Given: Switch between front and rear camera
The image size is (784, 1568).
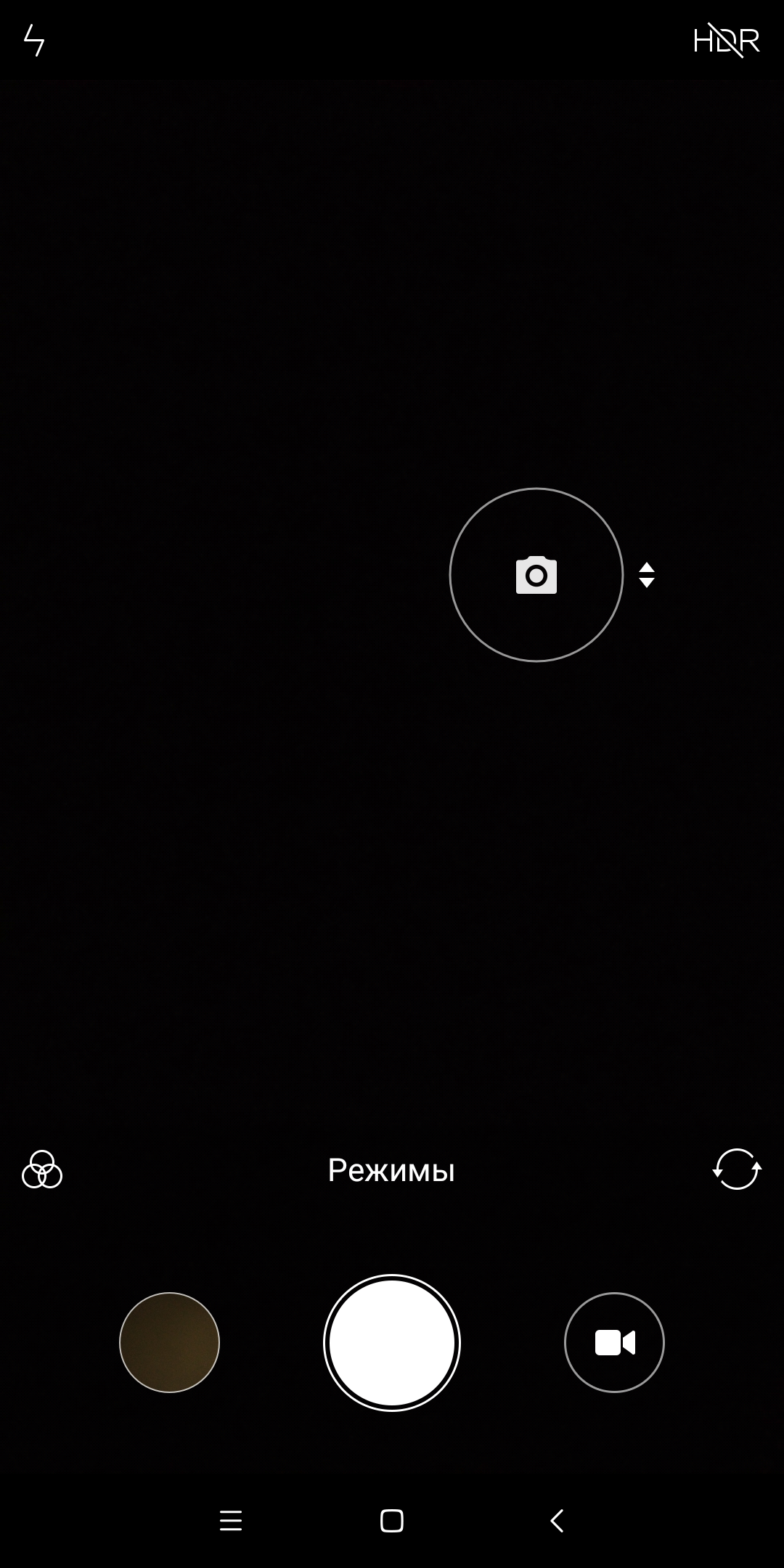Looking at the screenshot, I should coord(737,1169).
